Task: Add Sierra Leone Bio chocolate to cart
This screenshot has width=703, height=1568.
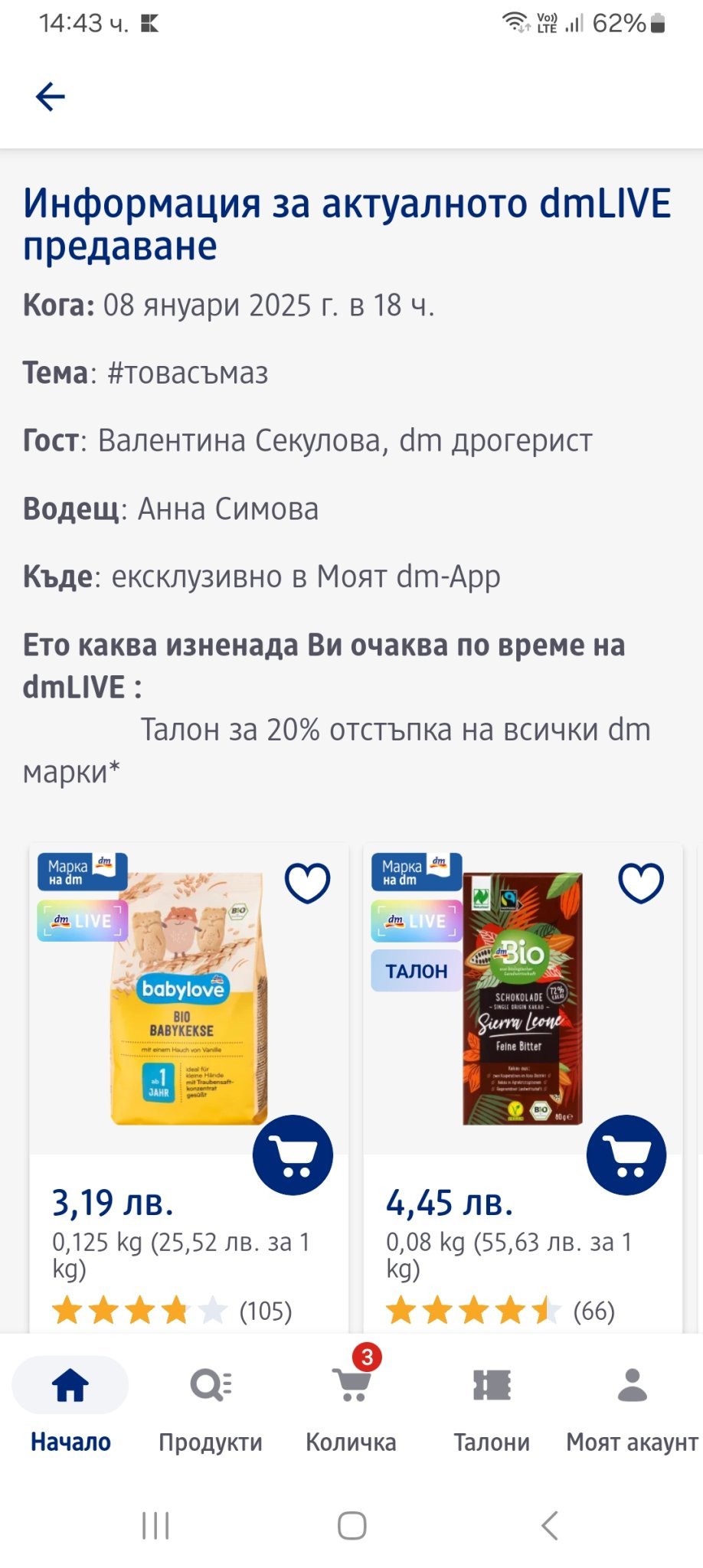Action: pyautogui.click(x=626, y=1155)
